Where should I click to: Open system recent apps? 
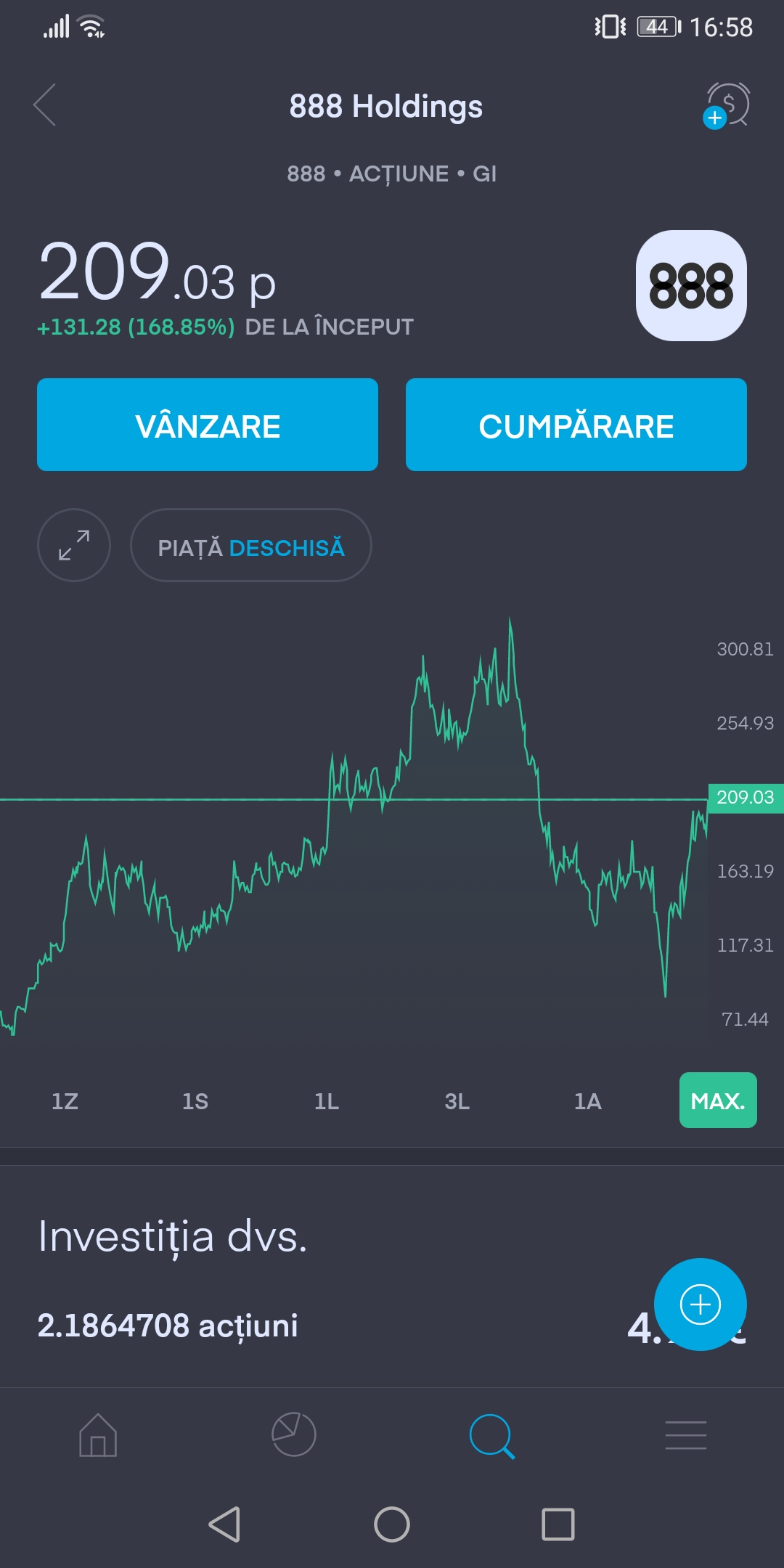point(558,1524)
